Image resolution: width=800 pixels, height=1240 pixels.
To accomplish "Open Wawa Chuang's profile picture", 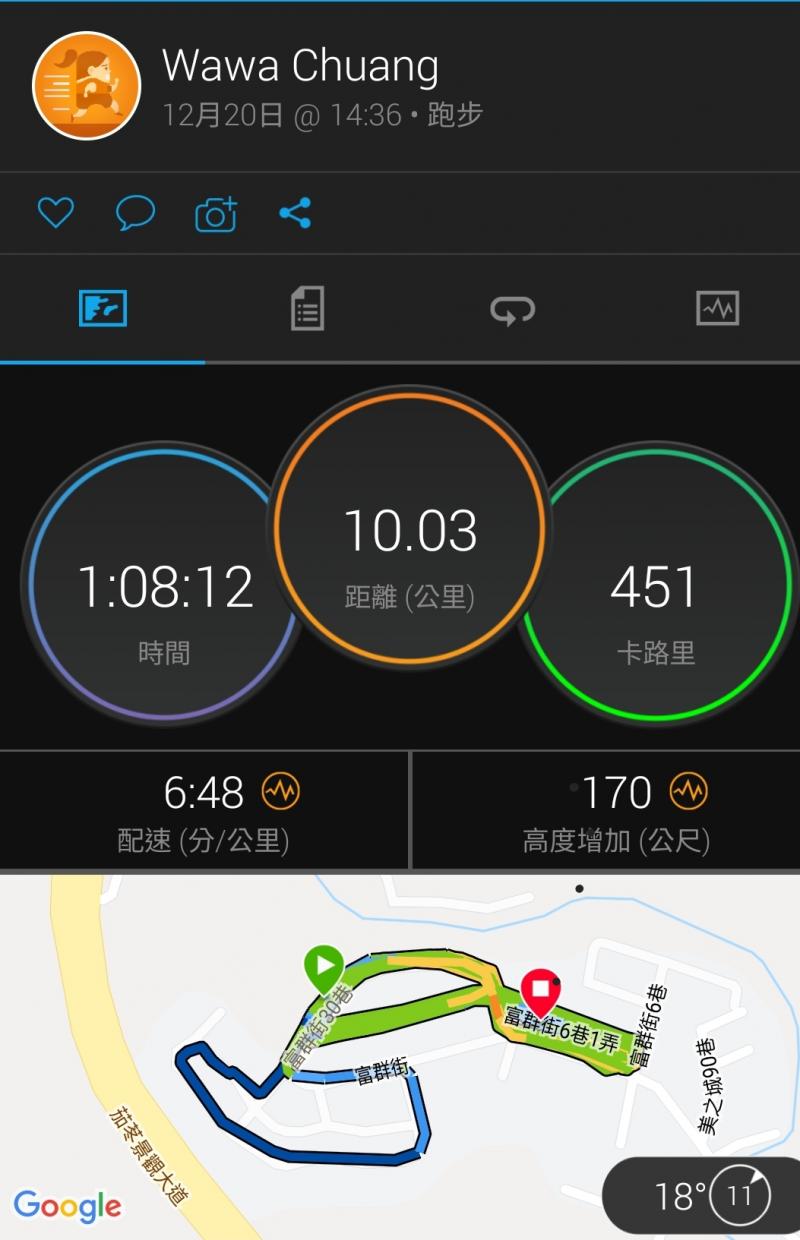I will point(86,86).
